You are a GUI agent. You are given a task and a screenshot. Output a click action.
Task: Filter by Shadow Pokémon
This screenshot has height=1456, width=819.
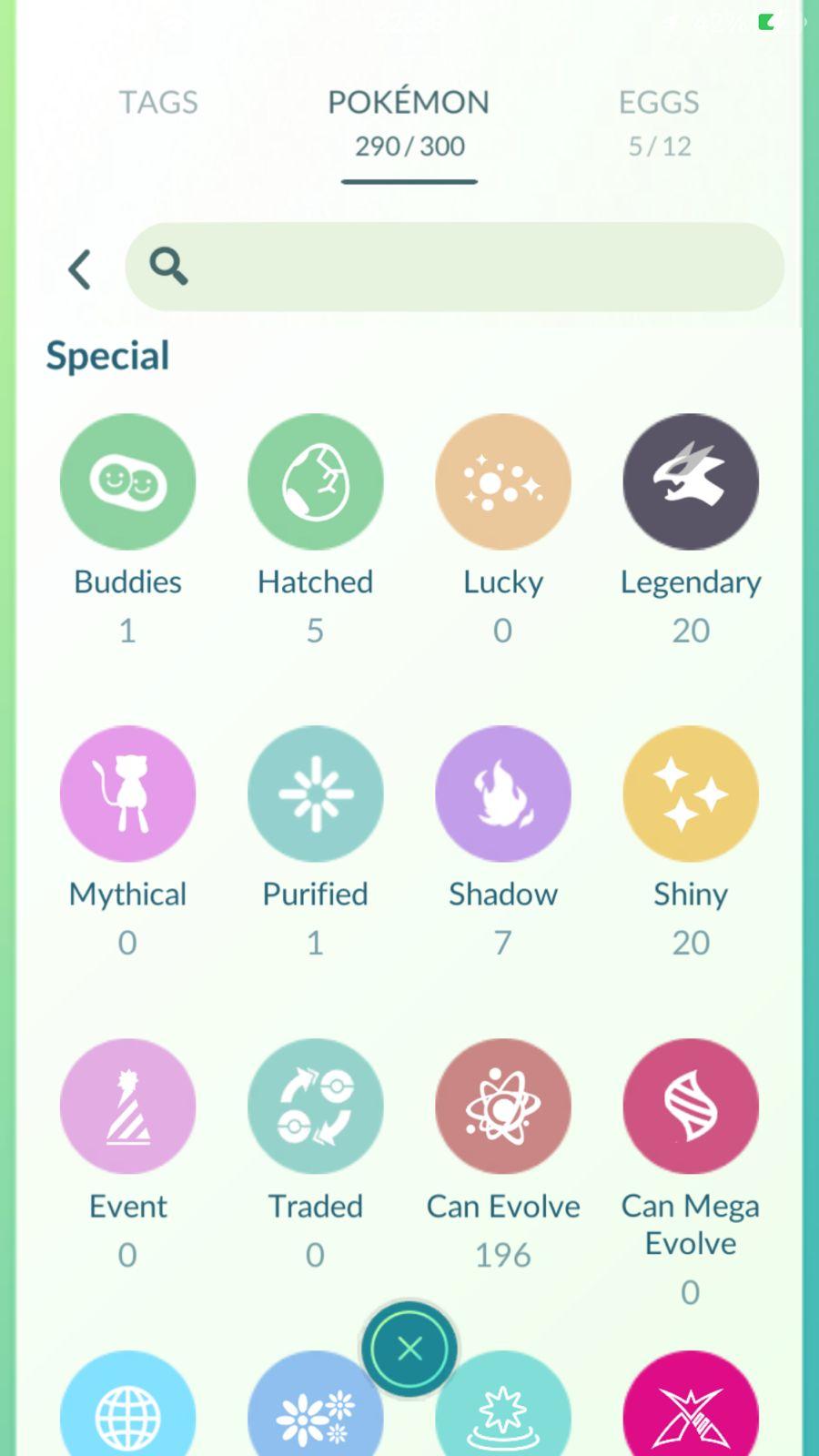tap(503, 794)
